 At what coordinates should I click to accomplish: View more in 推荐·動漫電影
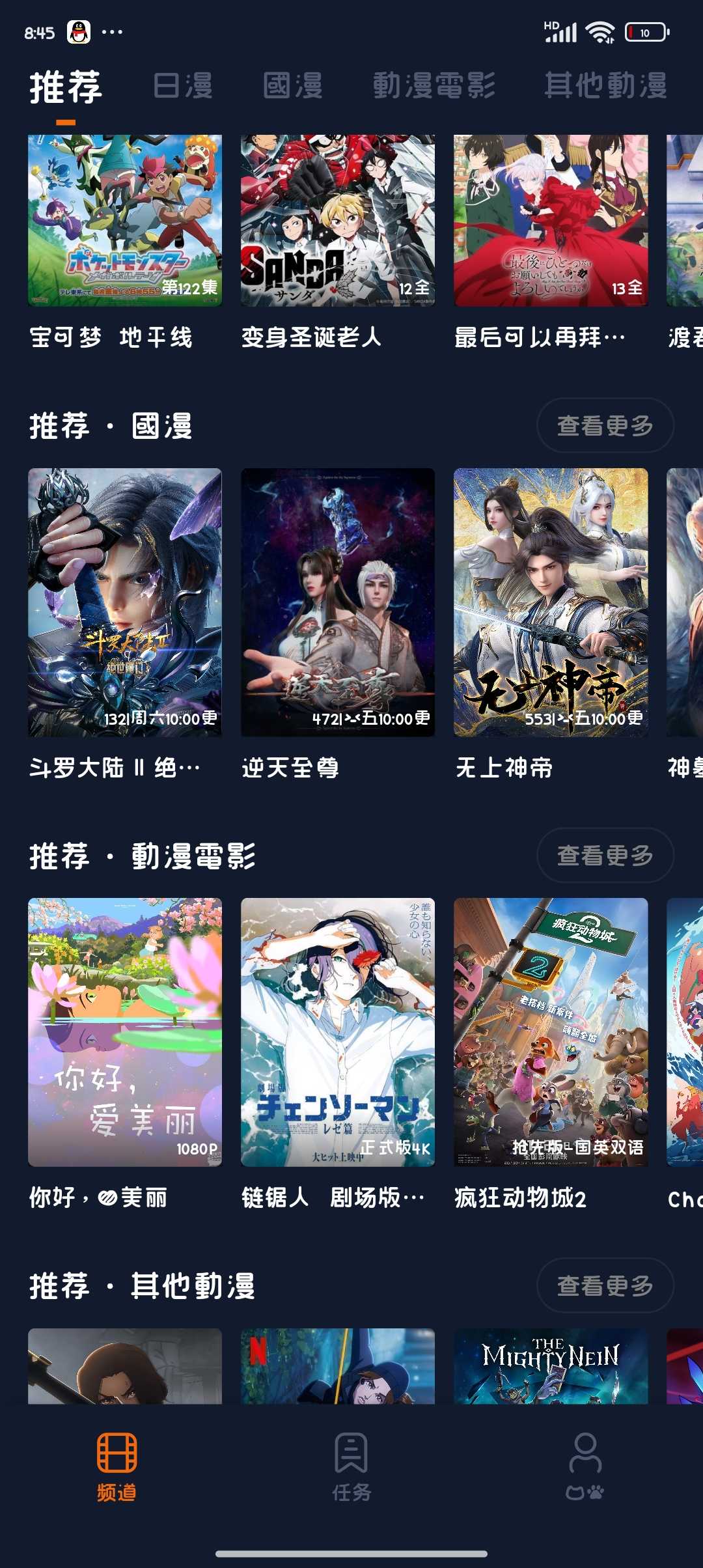click(x=605, y=856)
